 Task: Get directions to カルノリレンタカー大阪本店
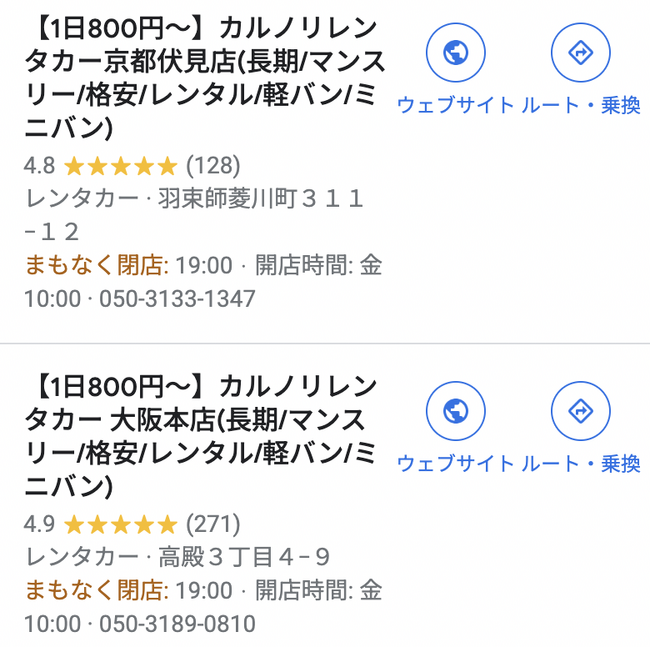pos(580,411)
